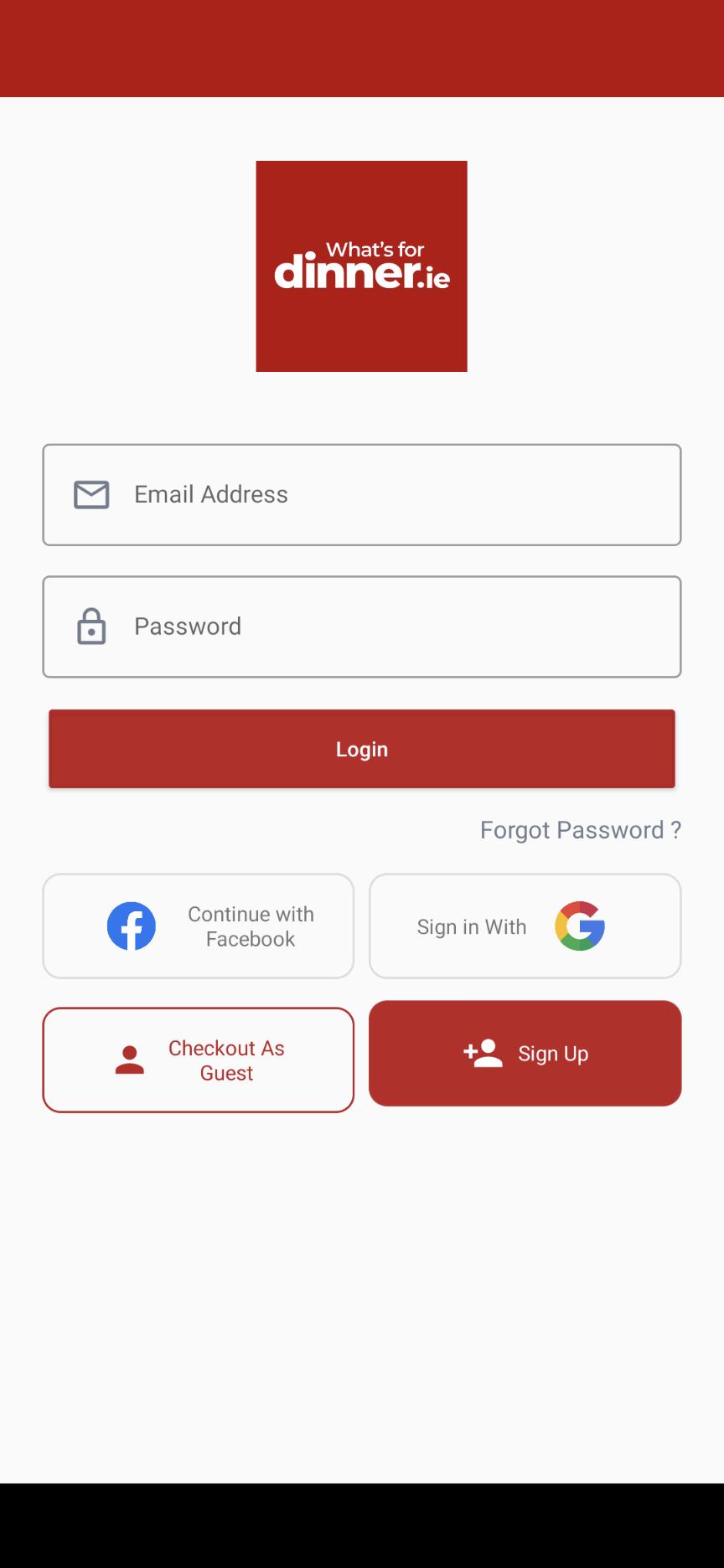This screenshot has height=1568, width=724.
Task: Tap into the Password field
Action: coord(362,627)
